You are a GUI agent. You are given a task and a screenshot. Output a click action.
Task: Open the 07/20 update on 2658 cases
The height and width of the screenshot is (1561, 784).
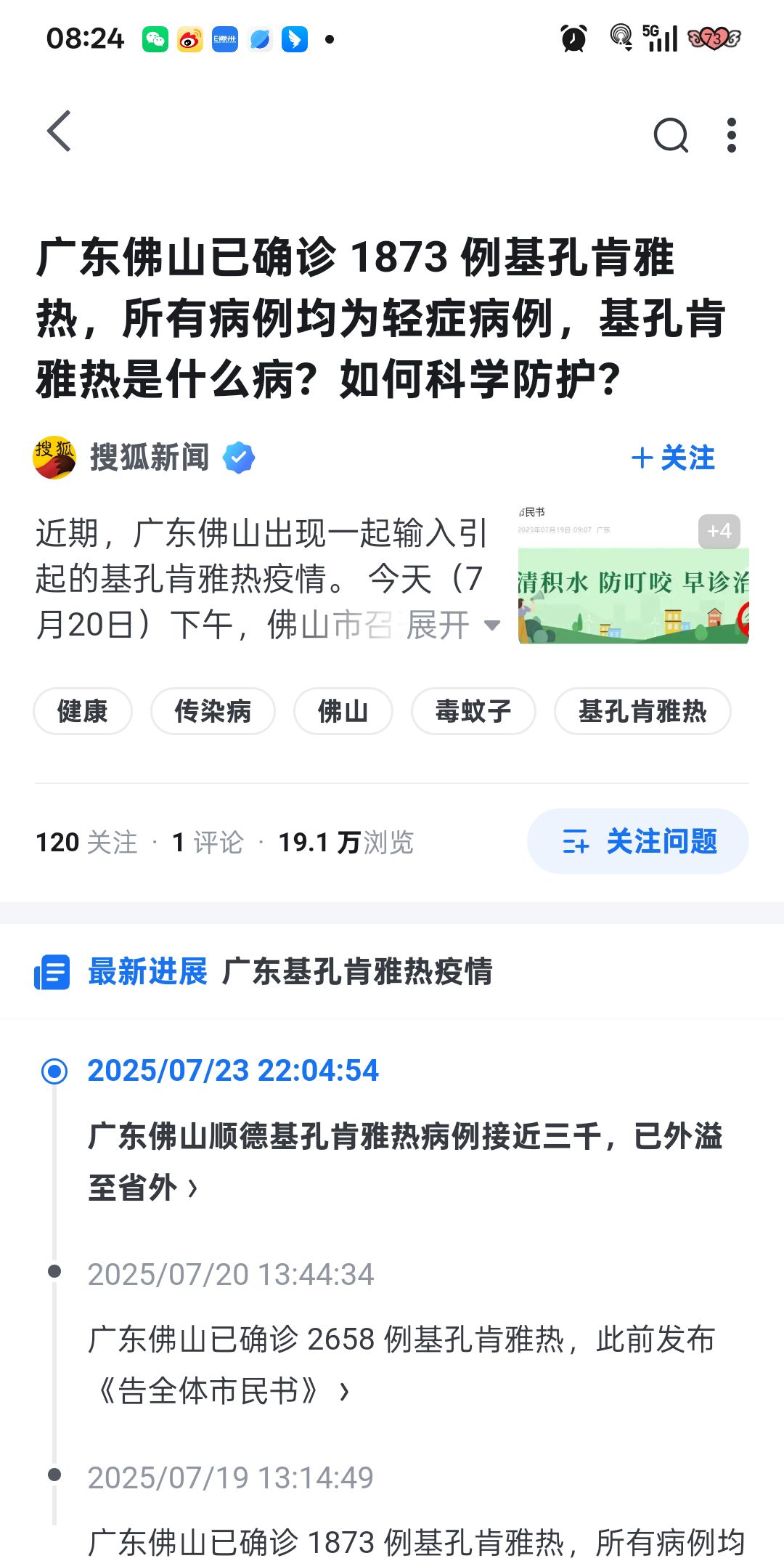[401, 1364]
